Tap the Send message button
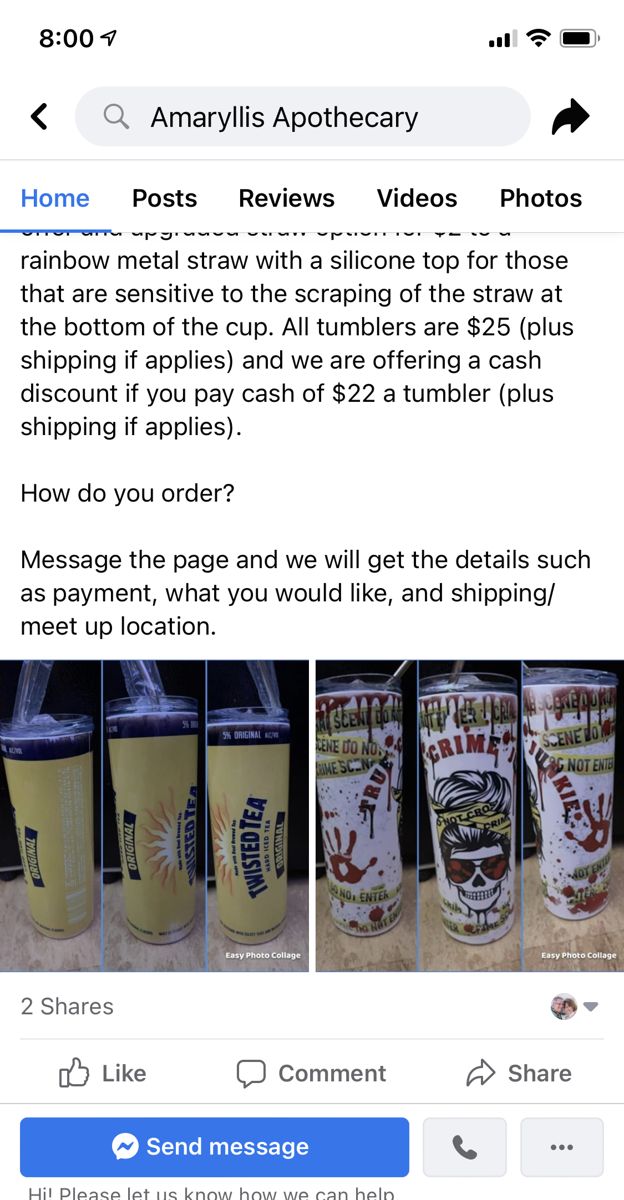Screen dimensions: 624x1200 coord(214,1147)
